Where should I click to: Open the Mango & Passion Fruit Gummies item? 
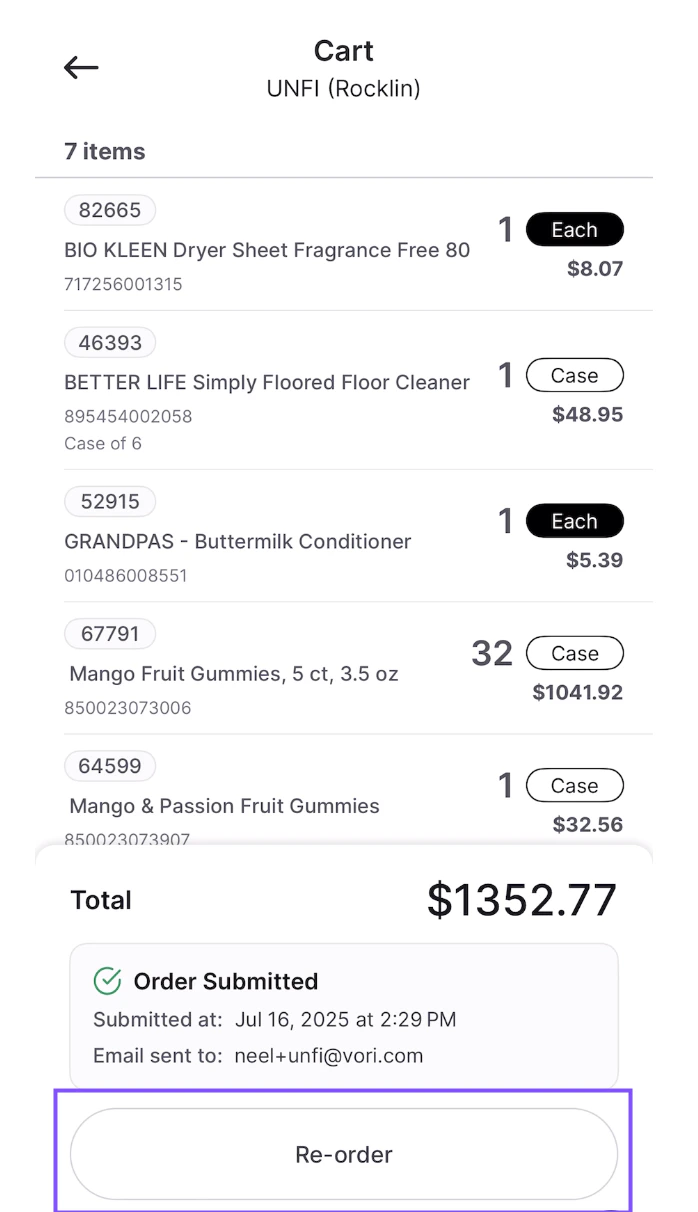click(225, 806)
